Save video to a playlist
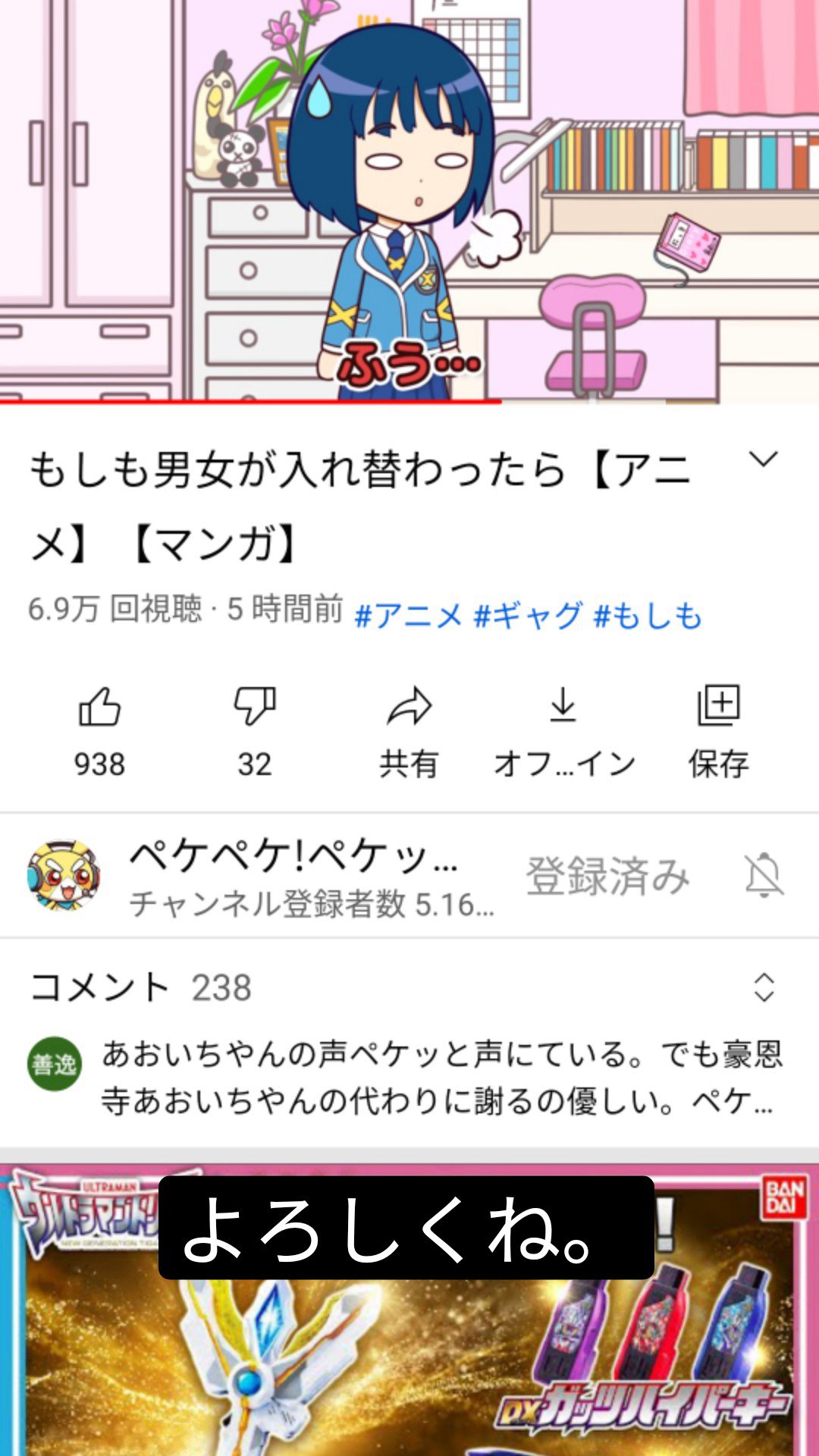Screen dimensions: 819x1456 718,730
